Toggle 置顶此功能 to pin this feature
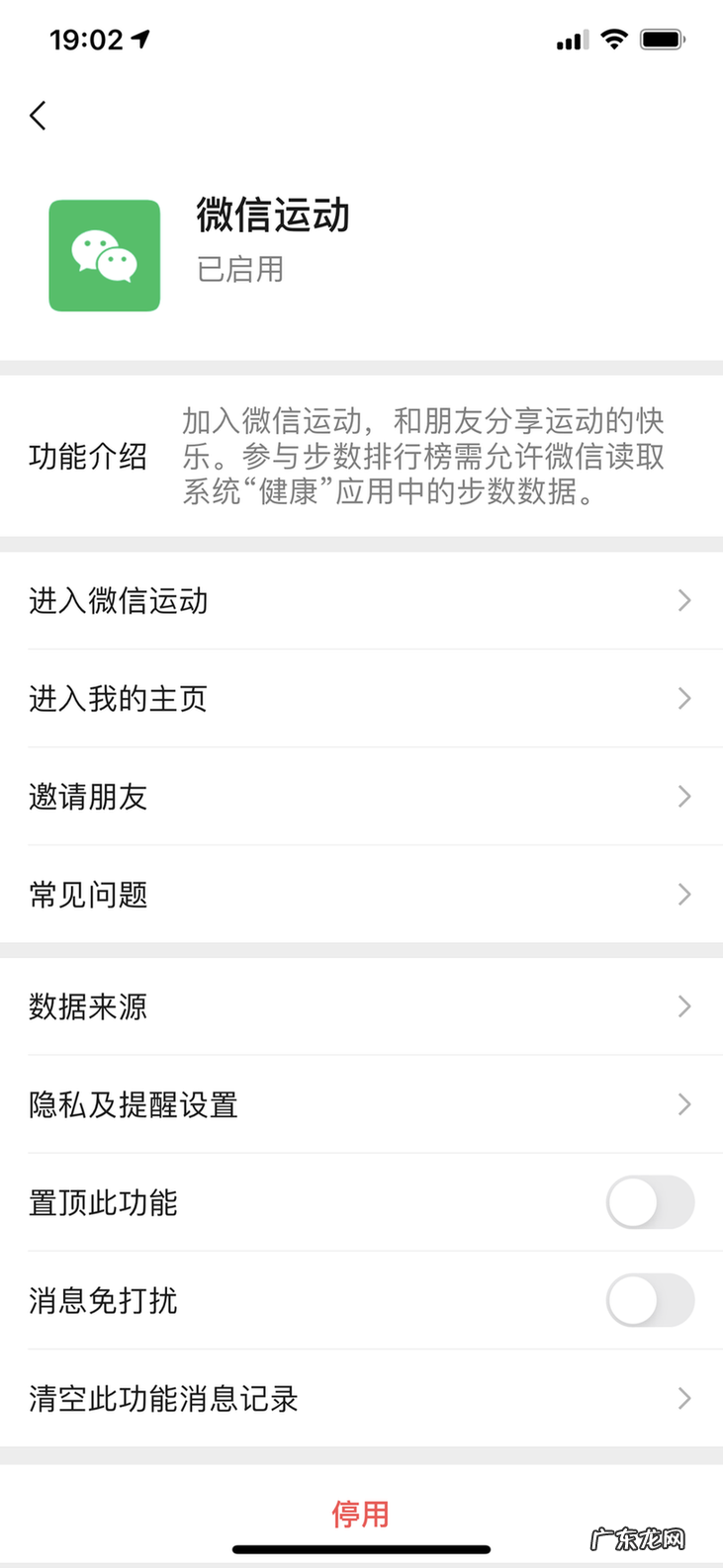The image size is (723, 1568). tap(650, 1203)
